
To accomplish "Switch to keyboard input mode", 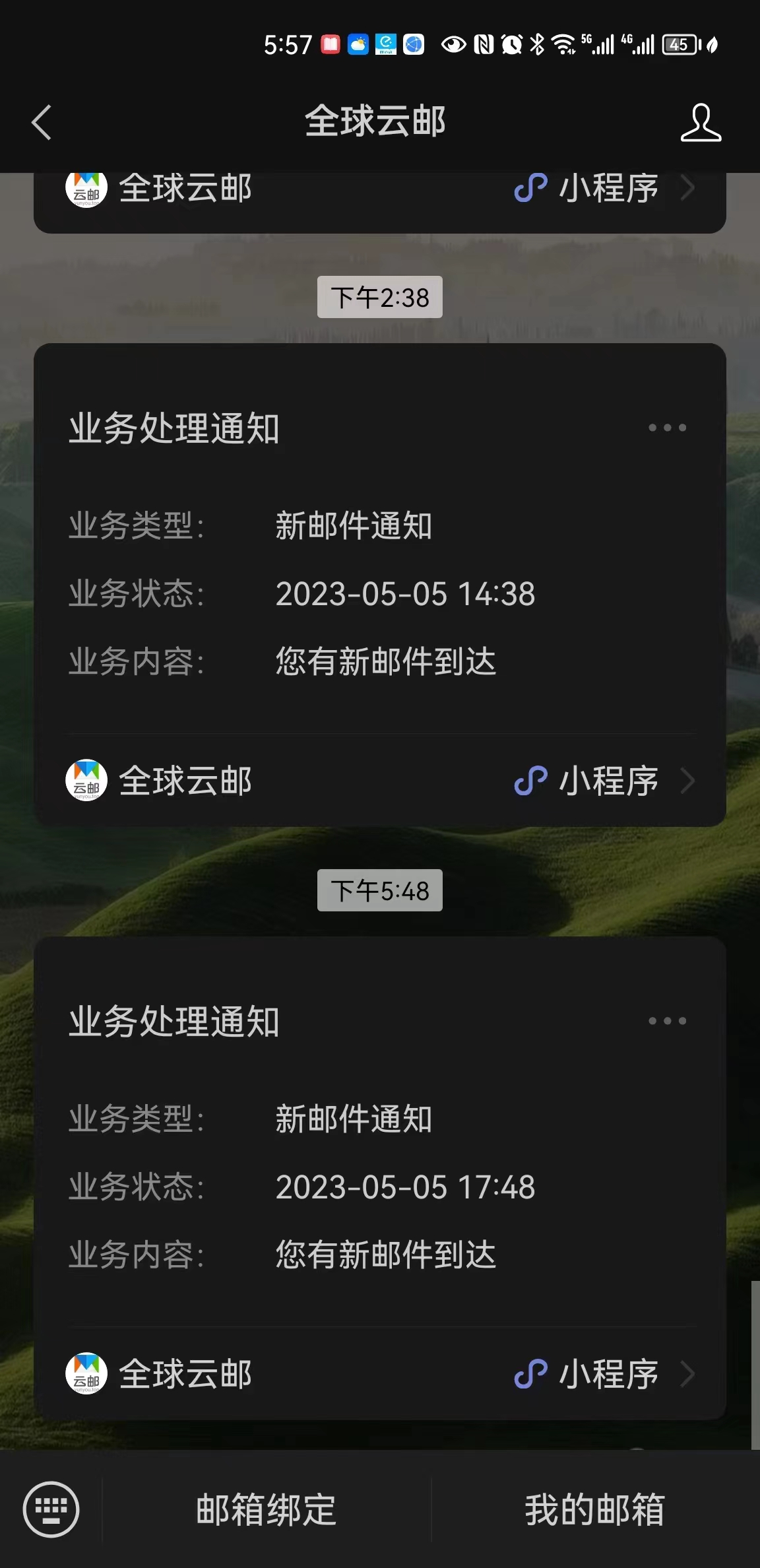I will click(x=51, y=1509).
